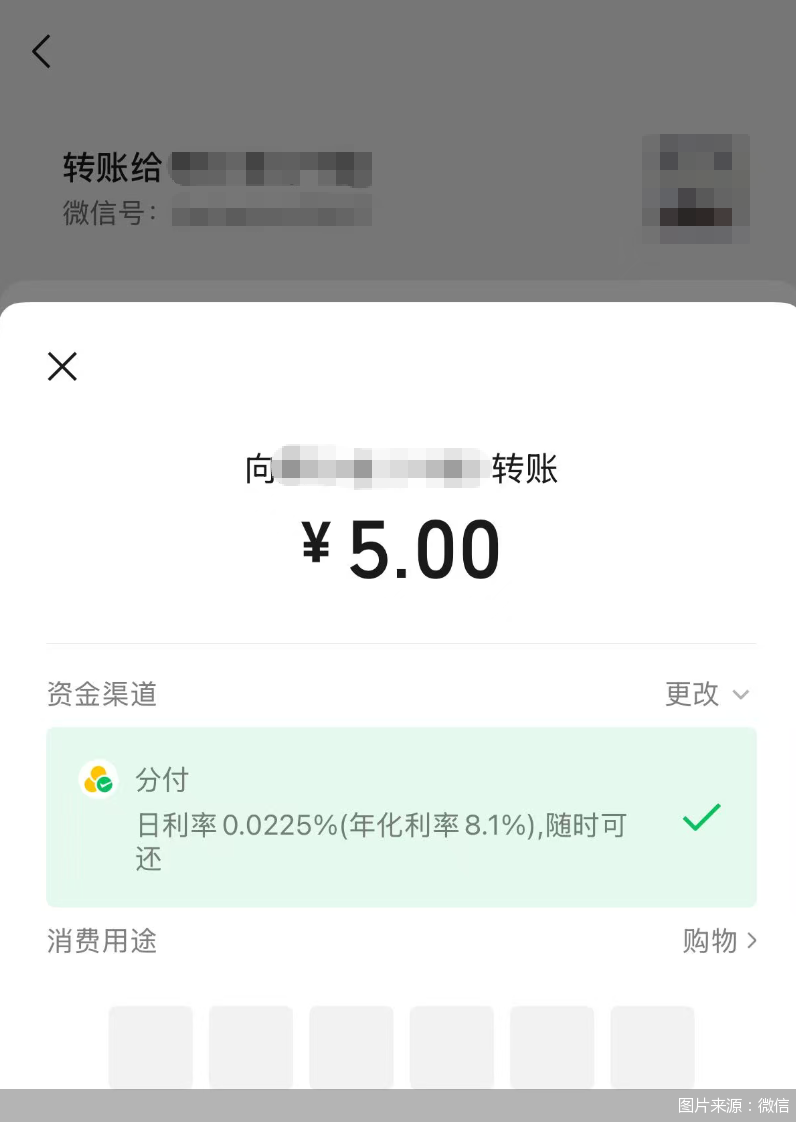
Task: Click the 向...转账 header text
Action: 401,467
